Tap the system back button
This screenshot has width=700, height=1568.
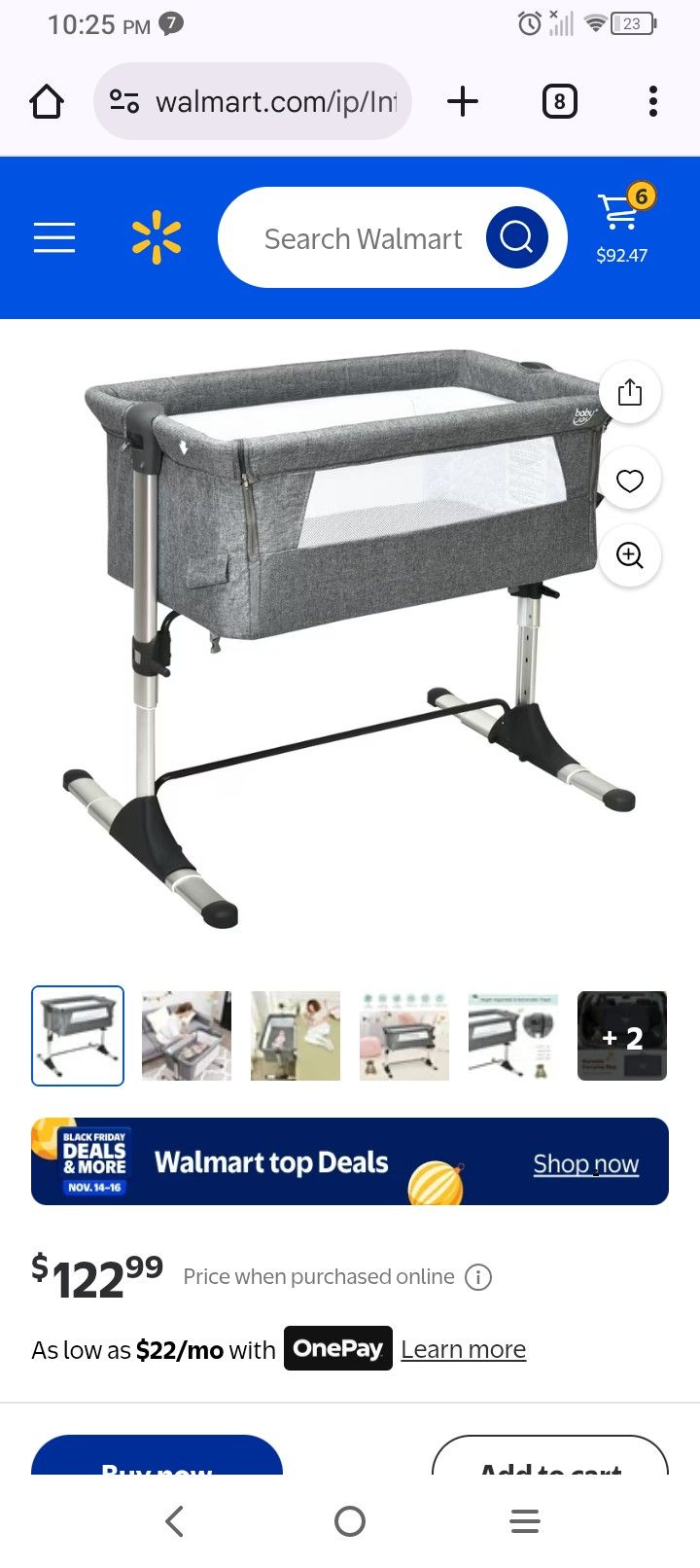coord(175,1521)
